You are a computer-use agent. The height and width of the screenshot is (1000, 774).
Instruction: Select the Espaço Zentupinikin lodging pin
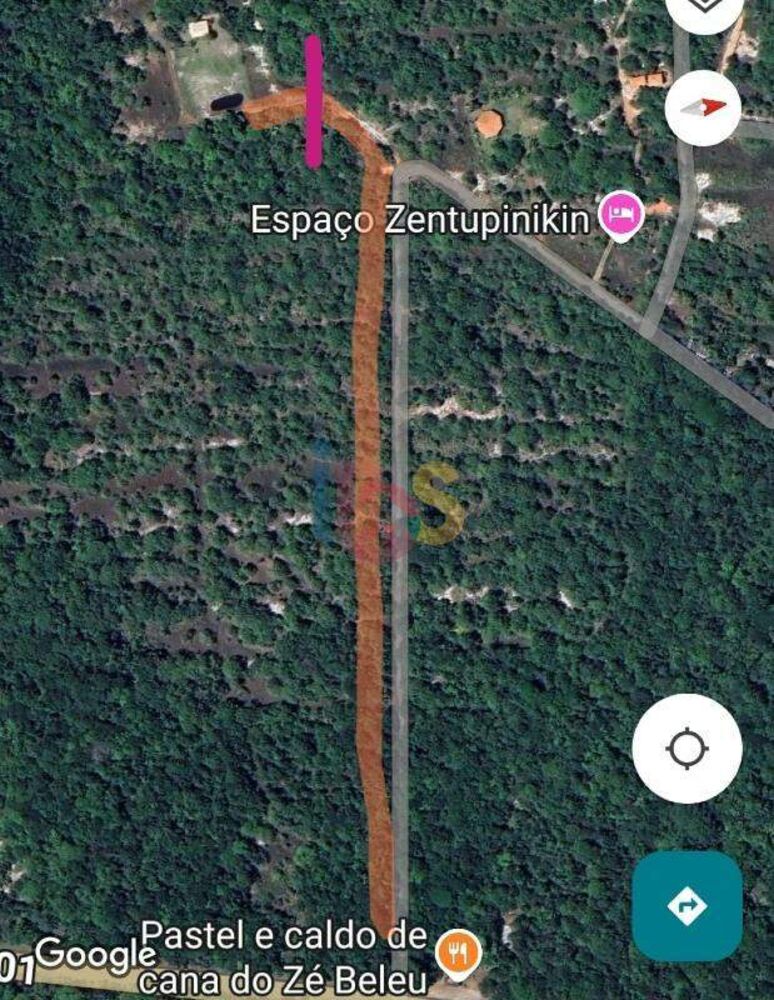(x=621, y=214)
